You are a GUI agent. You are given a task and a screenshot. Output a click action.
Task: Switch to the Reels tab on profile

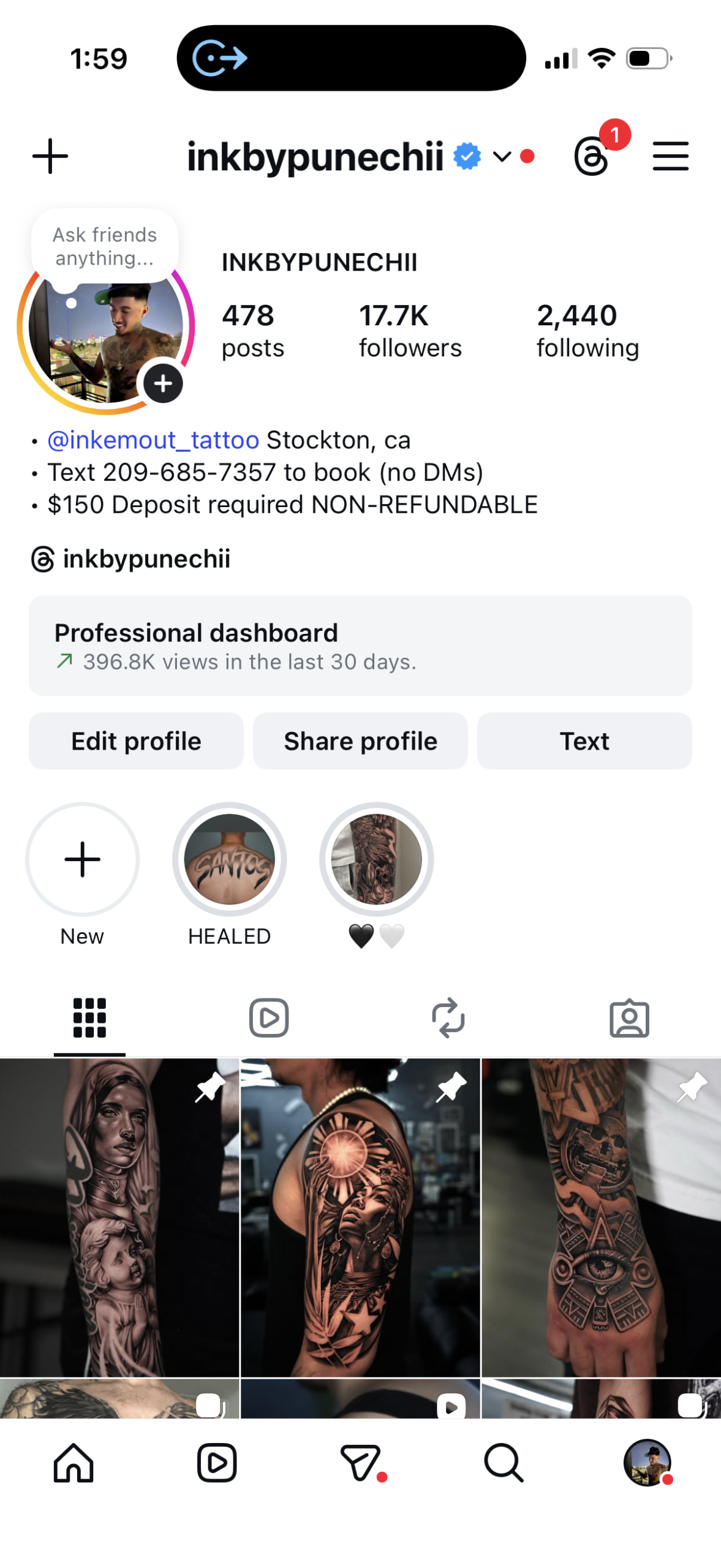coord(269,1018)
